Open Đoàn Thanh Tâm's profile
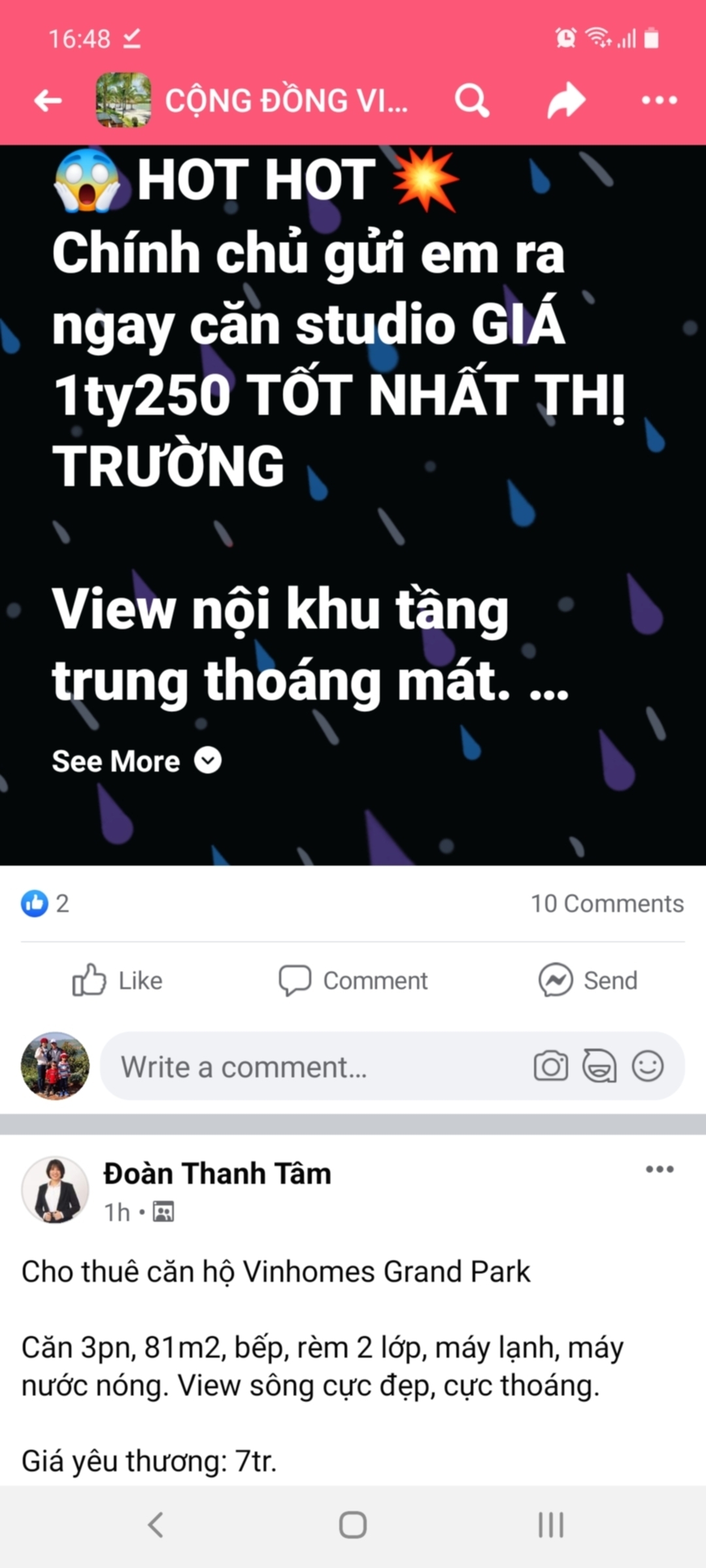706x1568 pixels. 217,1173
